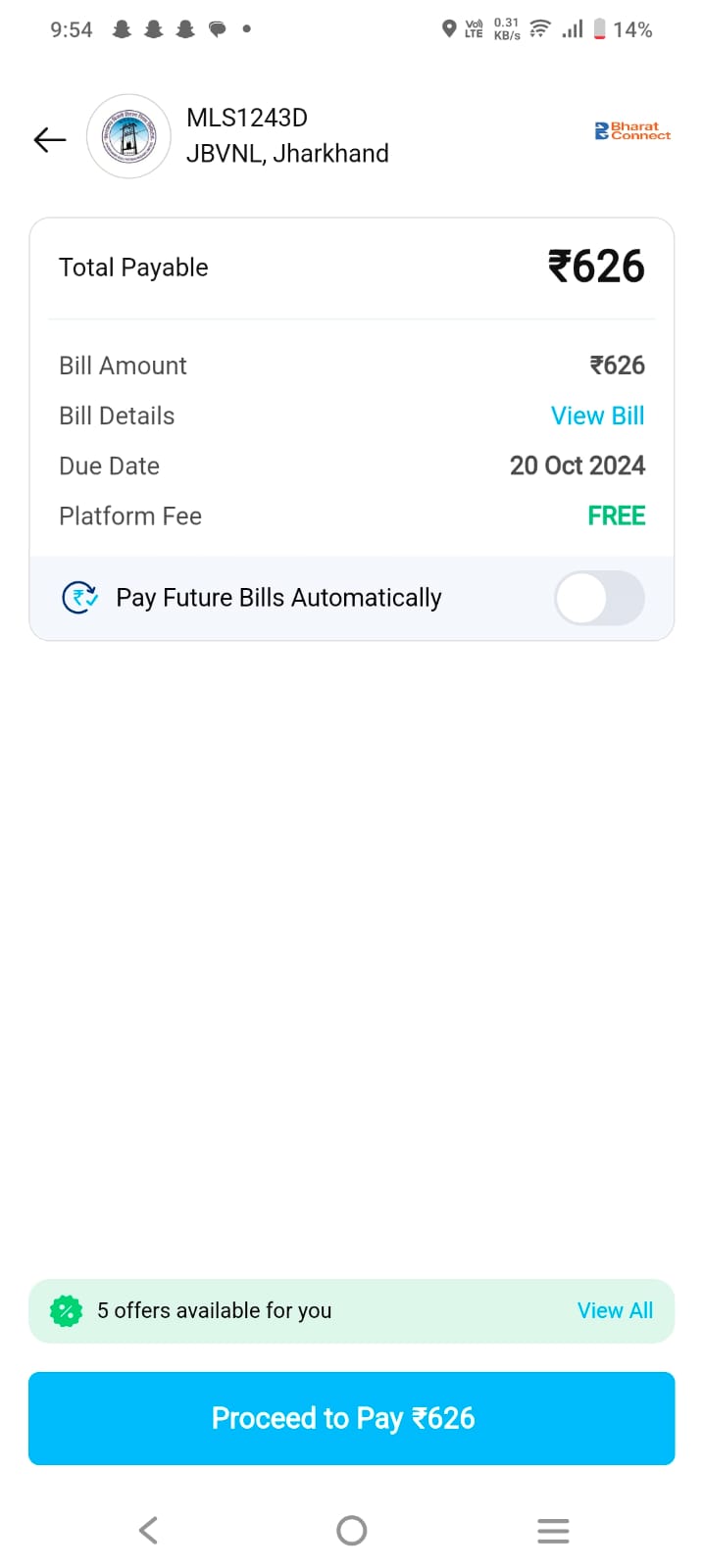Viewport: 703px width, 1568px height.
Task: View All available offers
Action: pos(615,1310)
